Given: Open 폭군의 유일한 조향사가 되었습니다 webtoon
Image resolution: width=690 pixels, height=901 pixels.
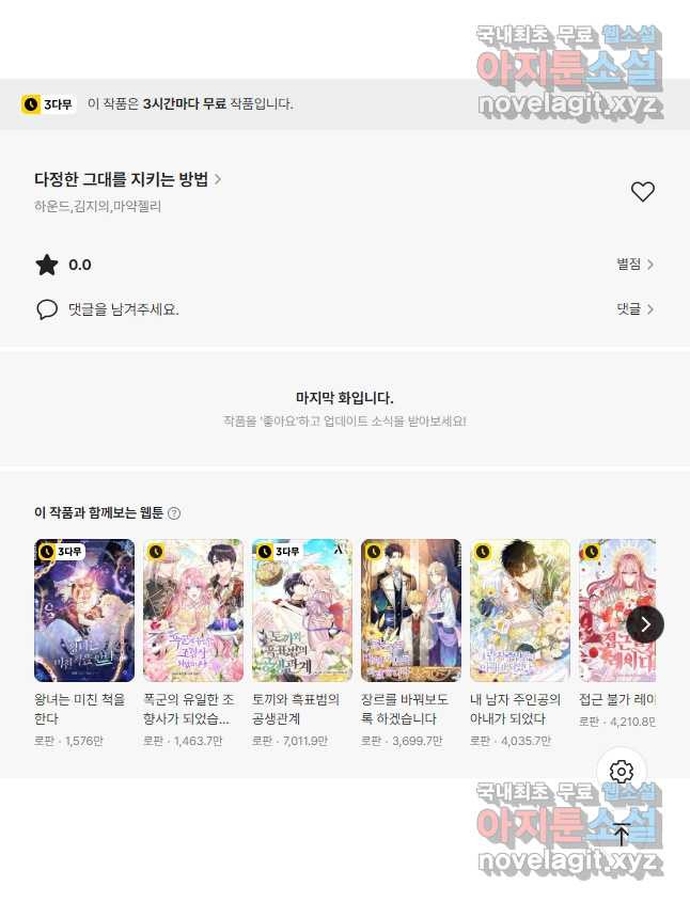Looking at the screenshot, I should click(x=193, y=610).
